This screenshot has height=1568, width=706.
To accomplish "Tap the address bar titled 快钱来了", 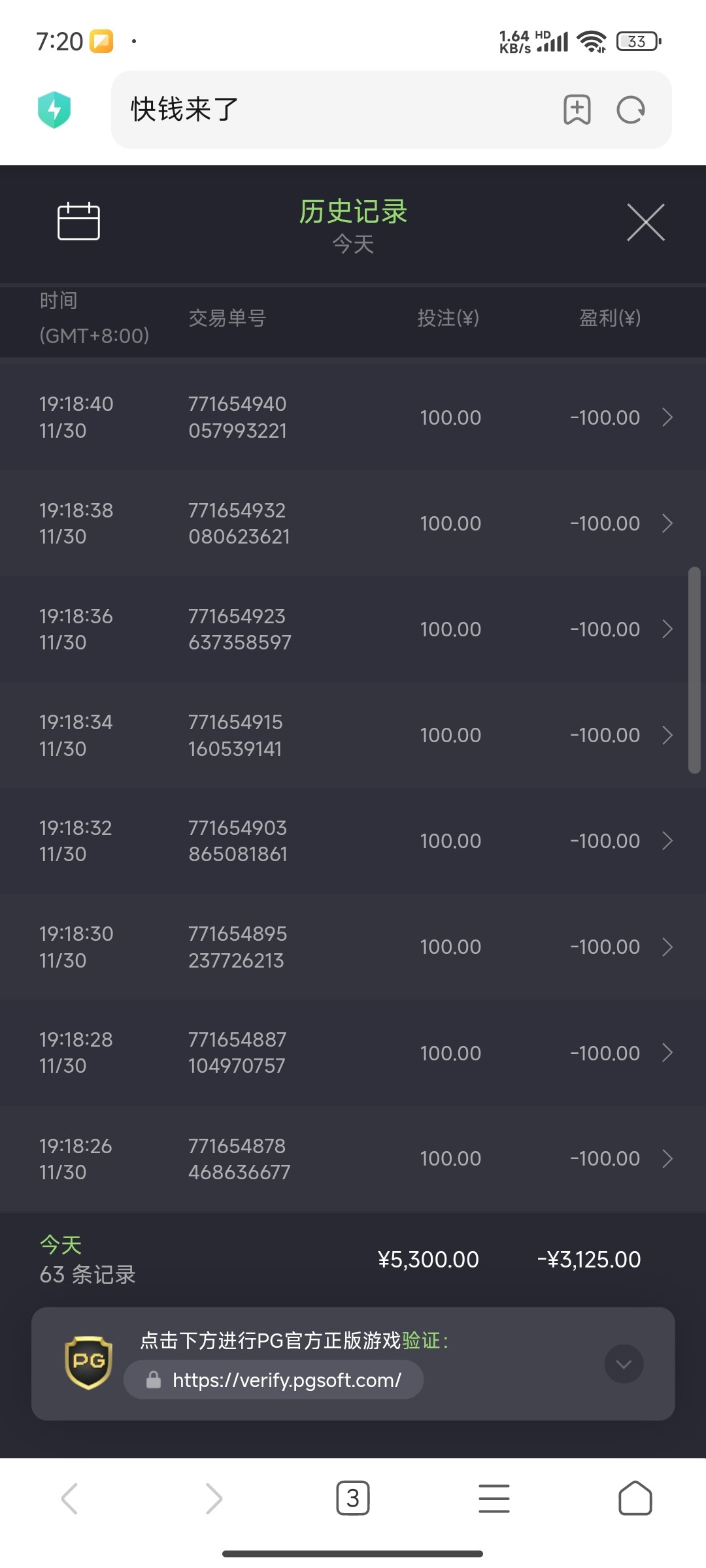I will 392,110.
